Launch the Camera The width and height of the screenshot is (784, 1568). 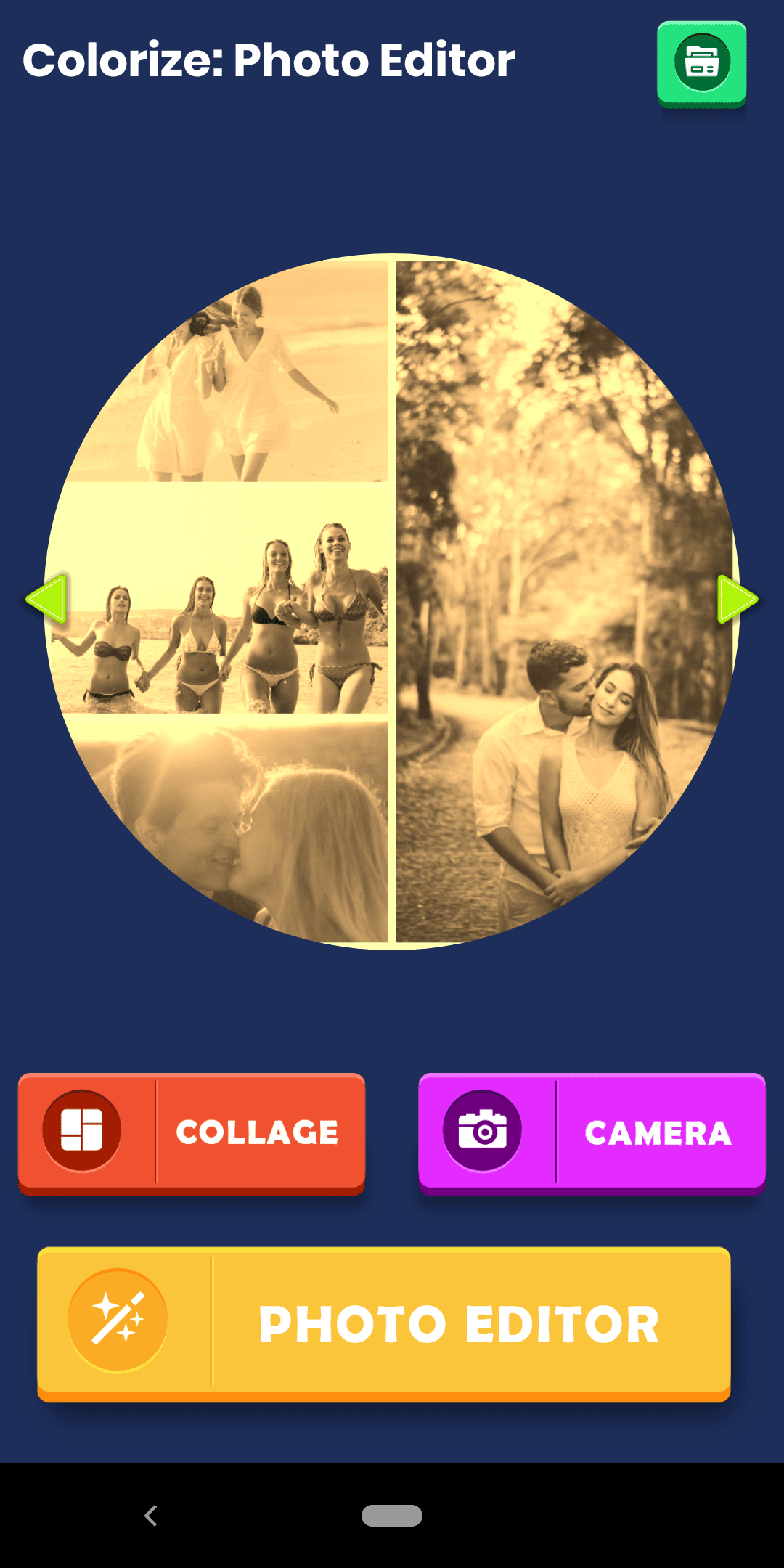[x=592, y=1132]
